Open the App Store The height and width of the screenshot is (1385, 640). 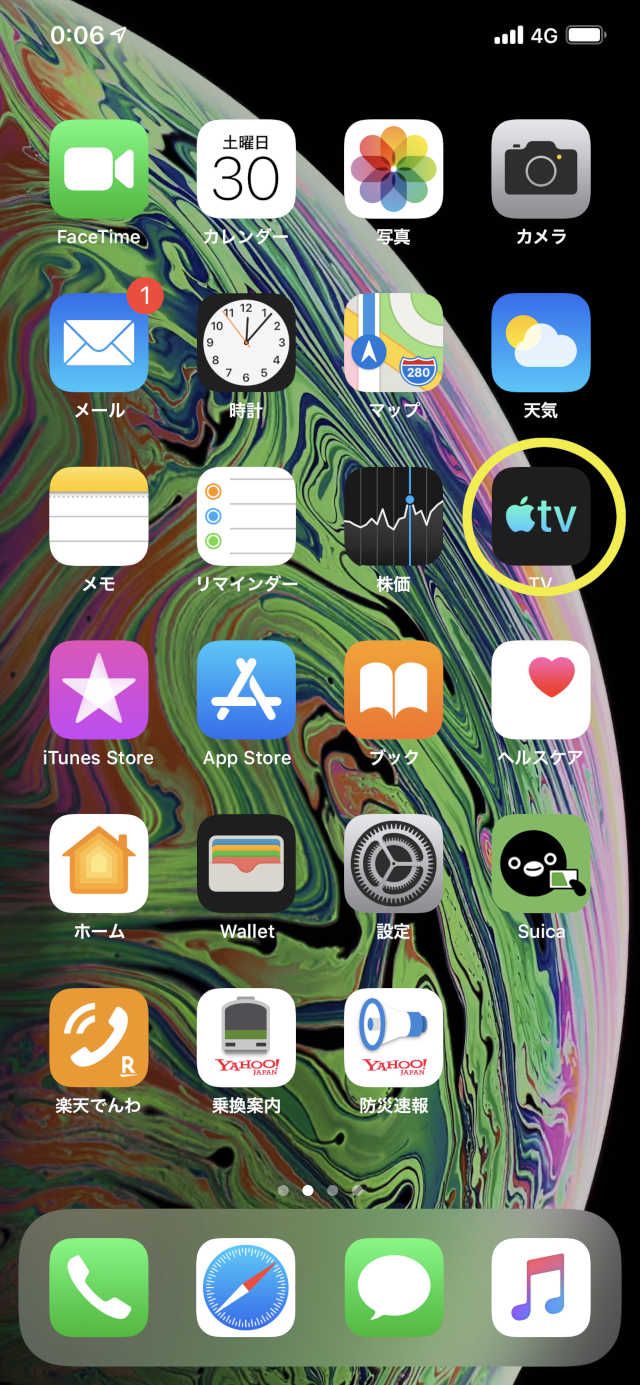[x=246, y=690]
